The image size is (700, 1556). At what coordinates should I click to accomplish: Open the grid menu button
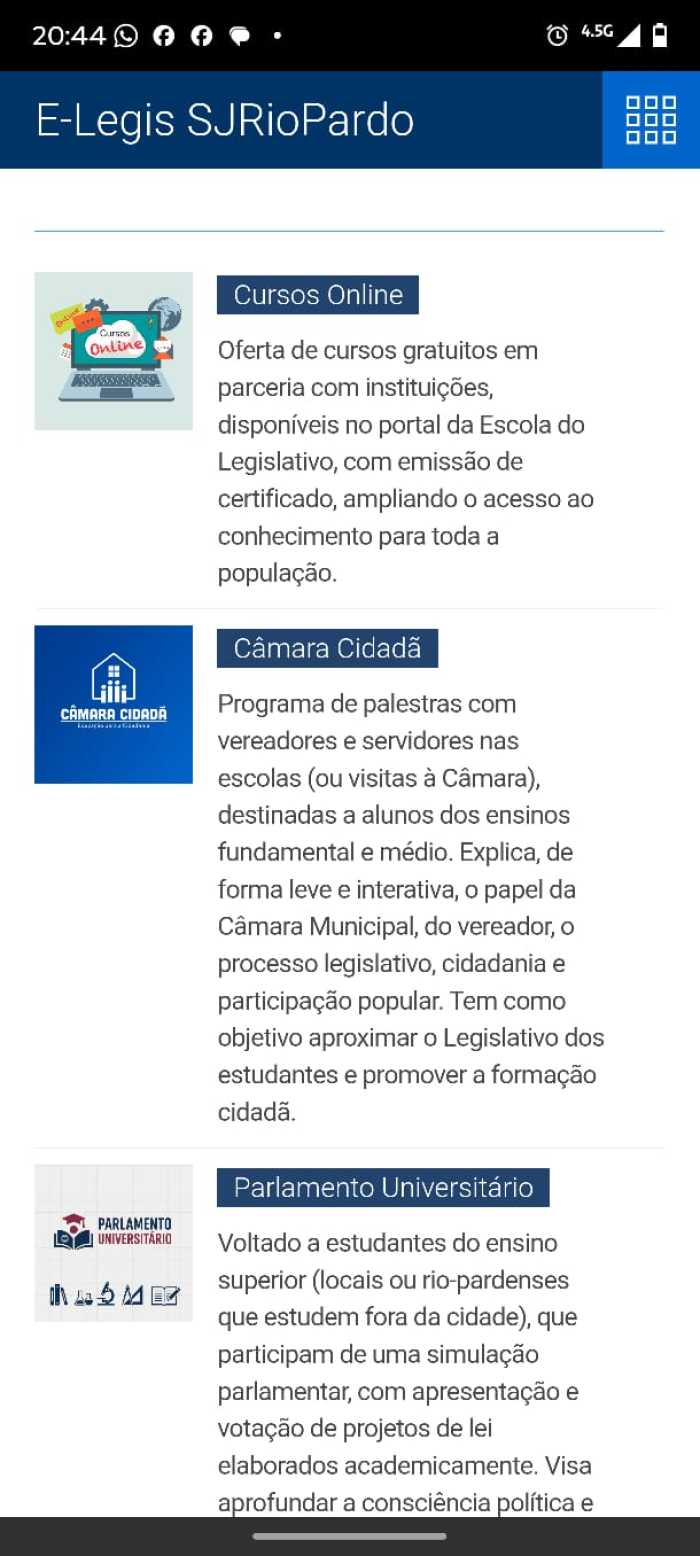click(650, 120)
